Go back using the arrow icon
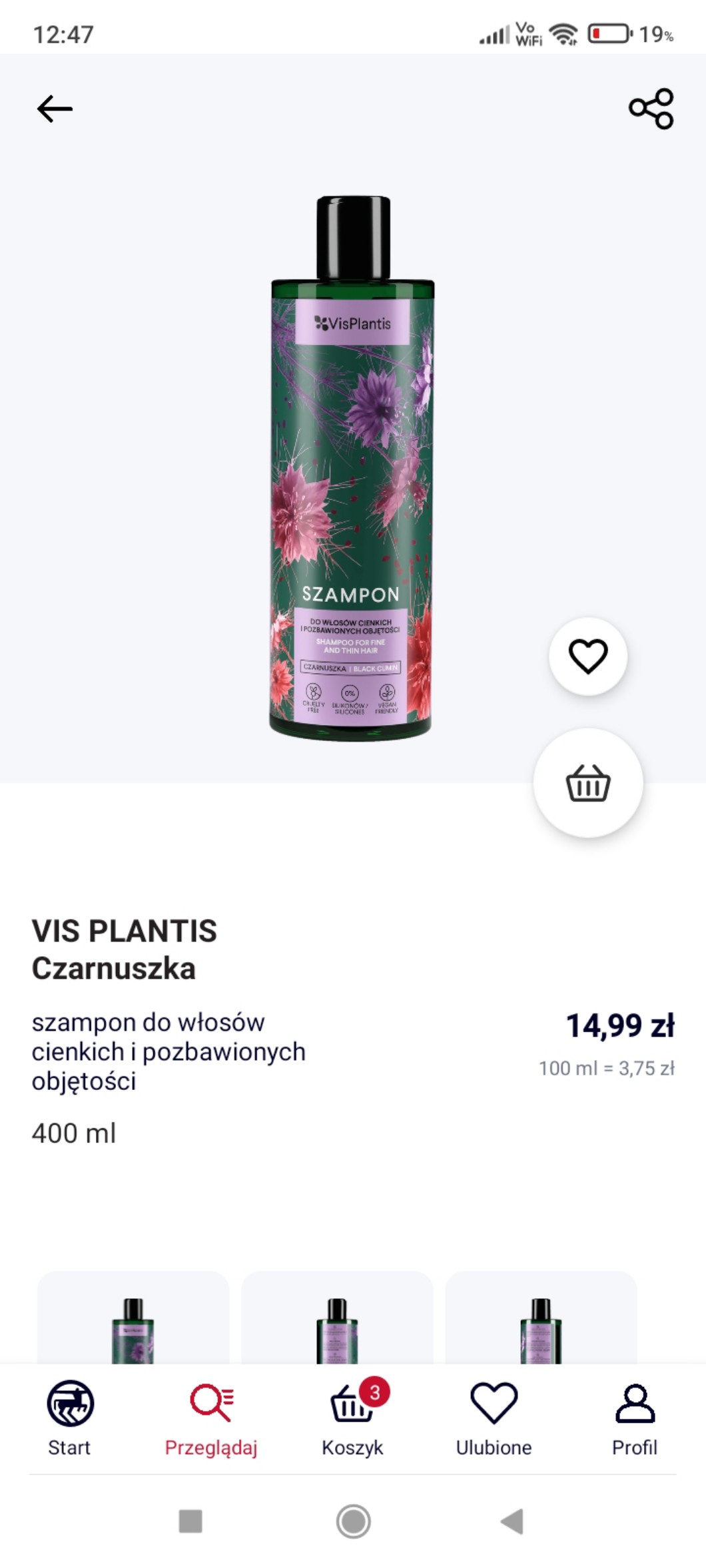The width and height of the screenshot is (706, 1568). click(55, 109)
